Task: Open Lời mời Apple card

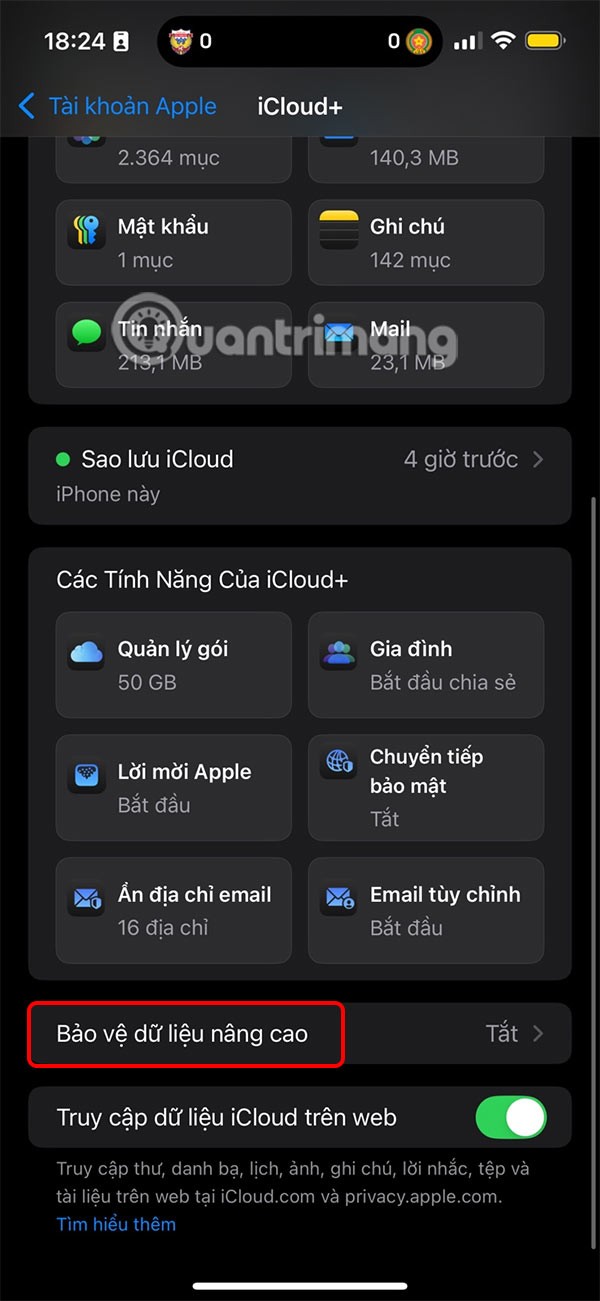Action: pos(173,787)
